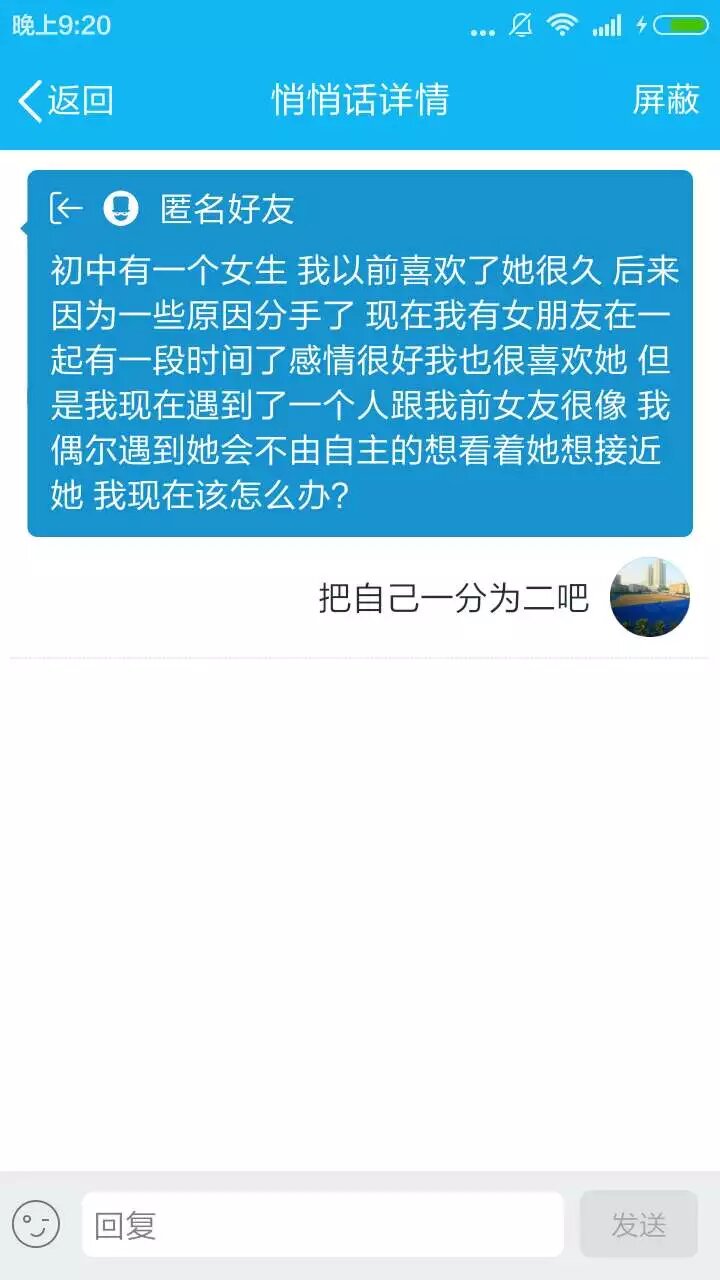Focus the 回复 reply field
720x1280 pixels.
click(x=322, y=1224)
